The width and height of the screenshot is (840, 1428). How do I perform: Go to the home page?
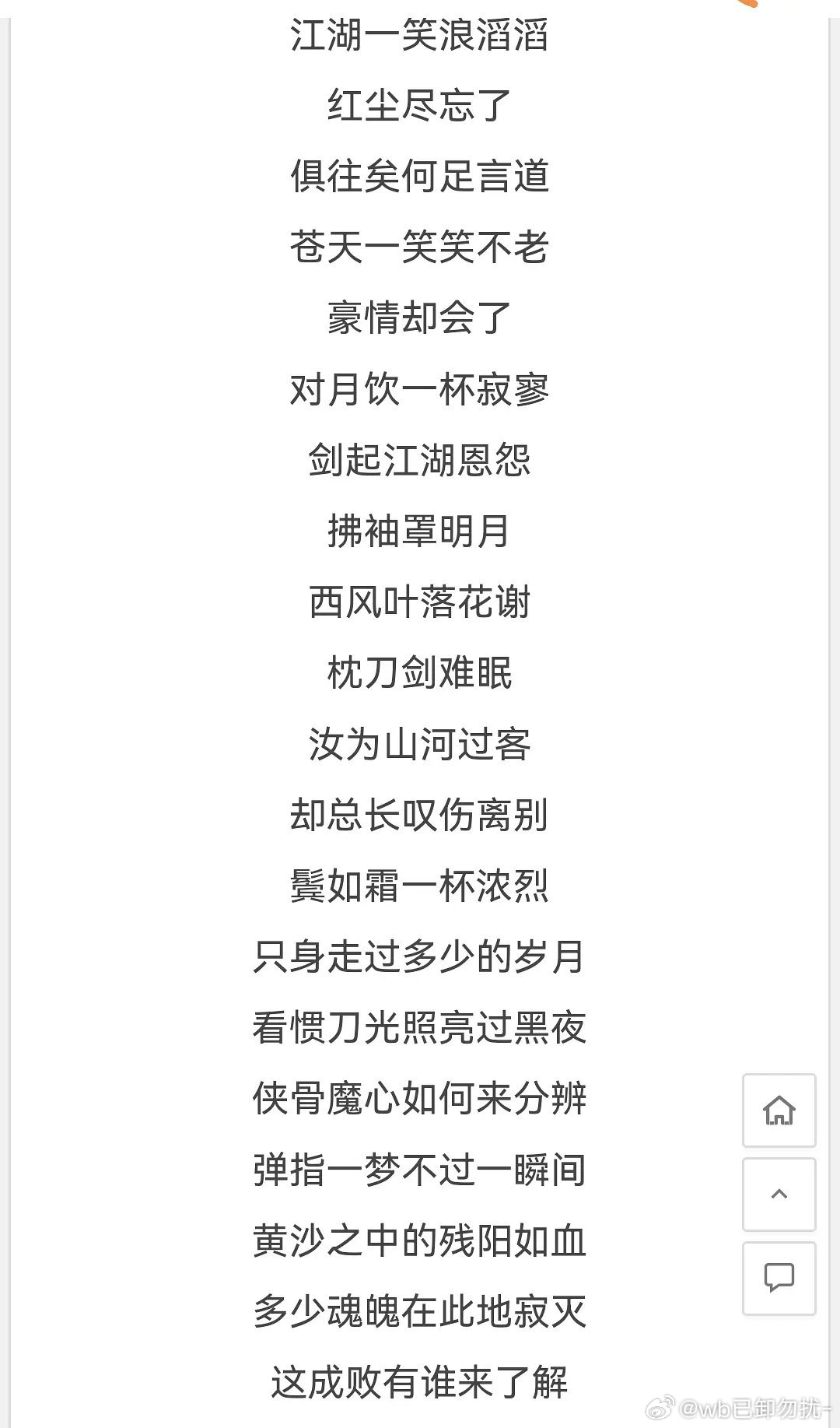(779, 1110)
